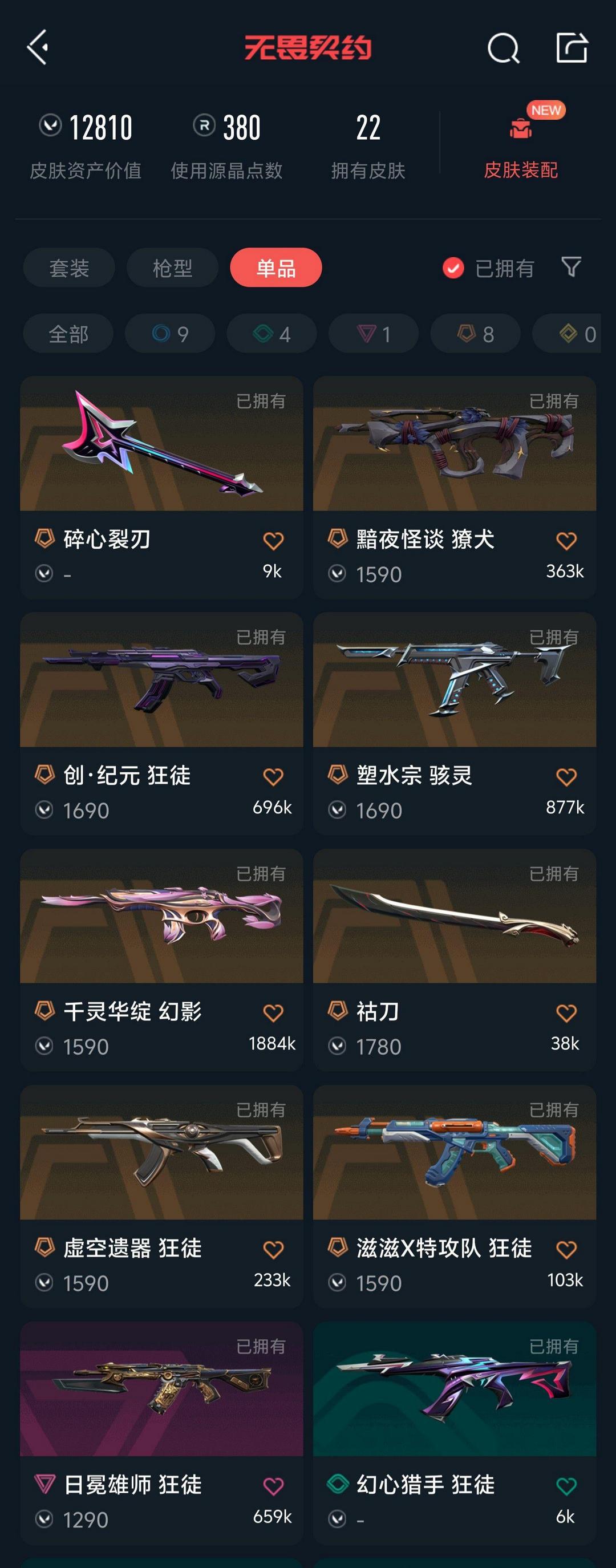Viewport: 616px width, 1568px height.
Task: Uncheck the 已拥有 owned filter
Action: (453, 268)
